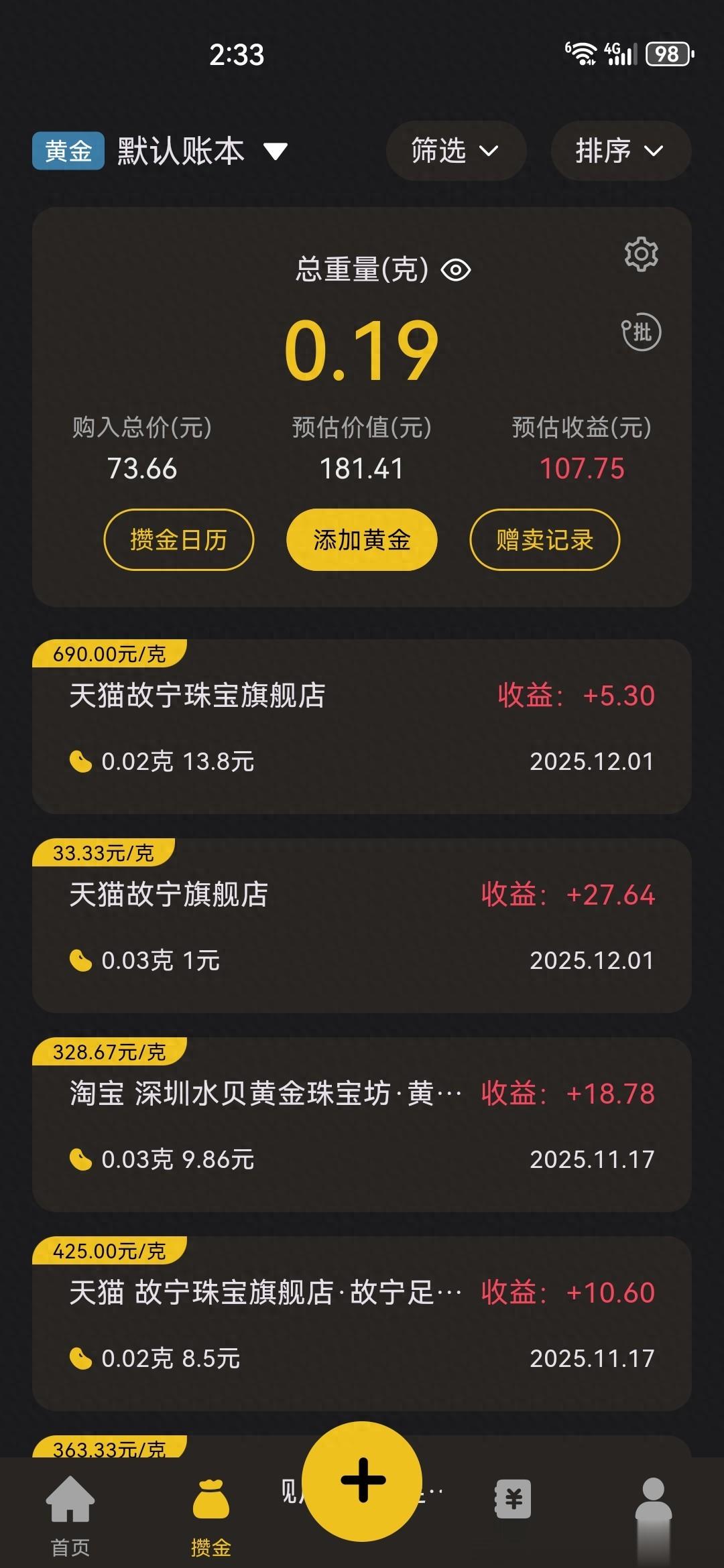Open the 天猫 故宁珠宝旗舰店 8.5元 record

362,1323
